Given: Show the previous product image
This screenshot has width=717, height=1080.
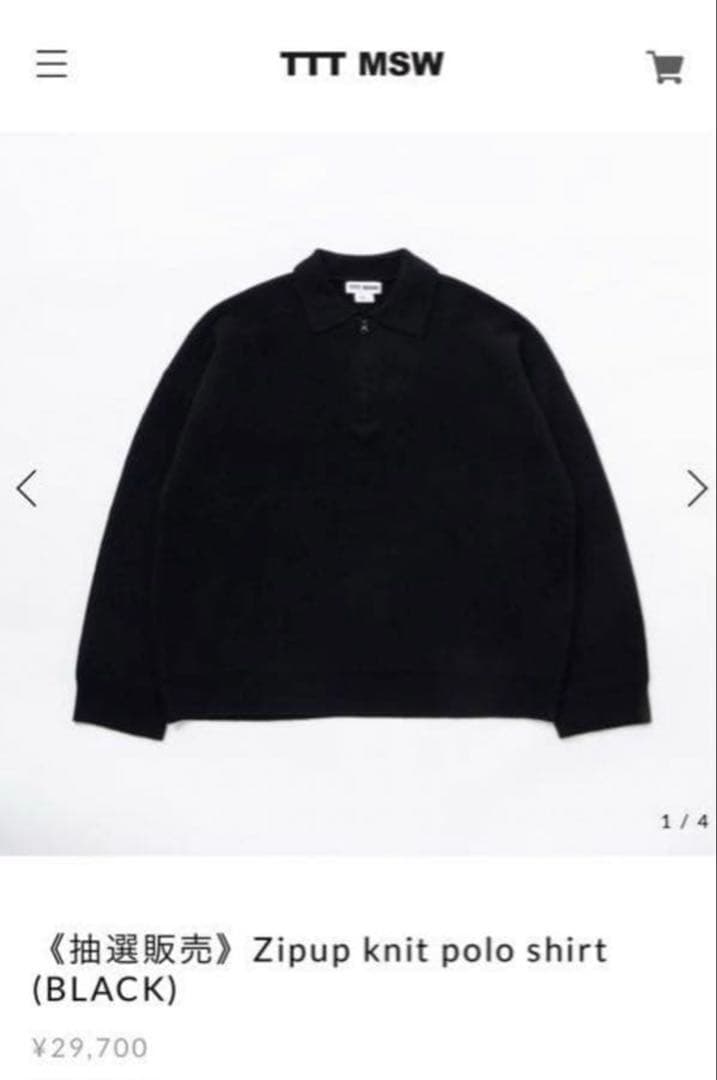Looking at the screenshot, I should coord(26,488).
